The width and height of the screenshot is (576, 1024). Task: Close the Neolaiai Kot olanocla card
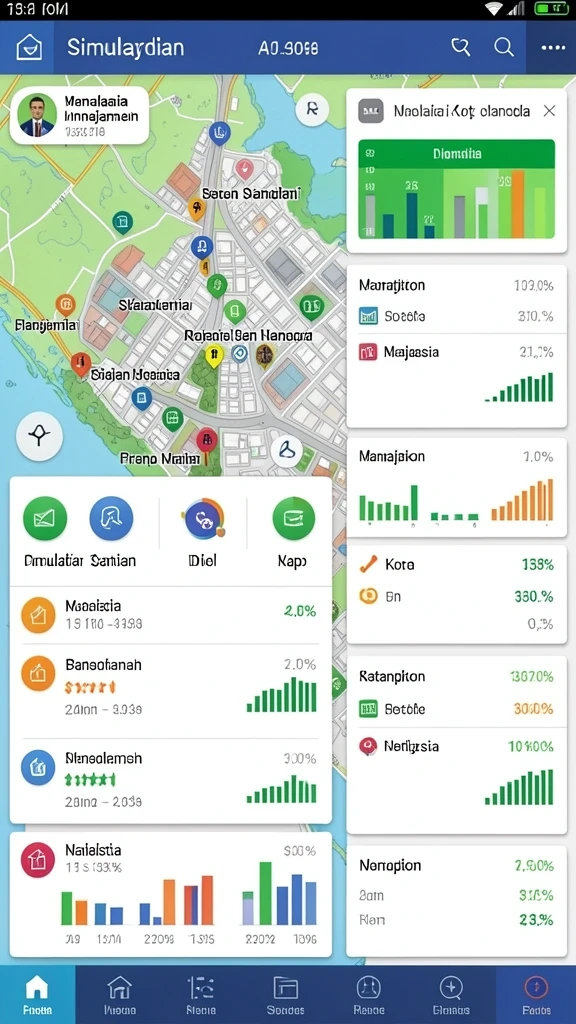[x=549, y=111]
